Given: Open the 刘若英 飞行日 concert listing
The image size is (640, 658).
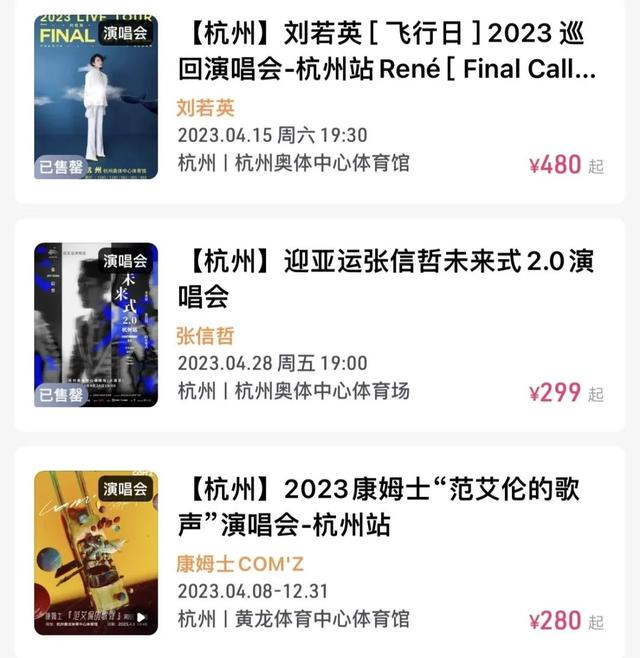Looking at the screenshot, I should (x=390, y=50).
